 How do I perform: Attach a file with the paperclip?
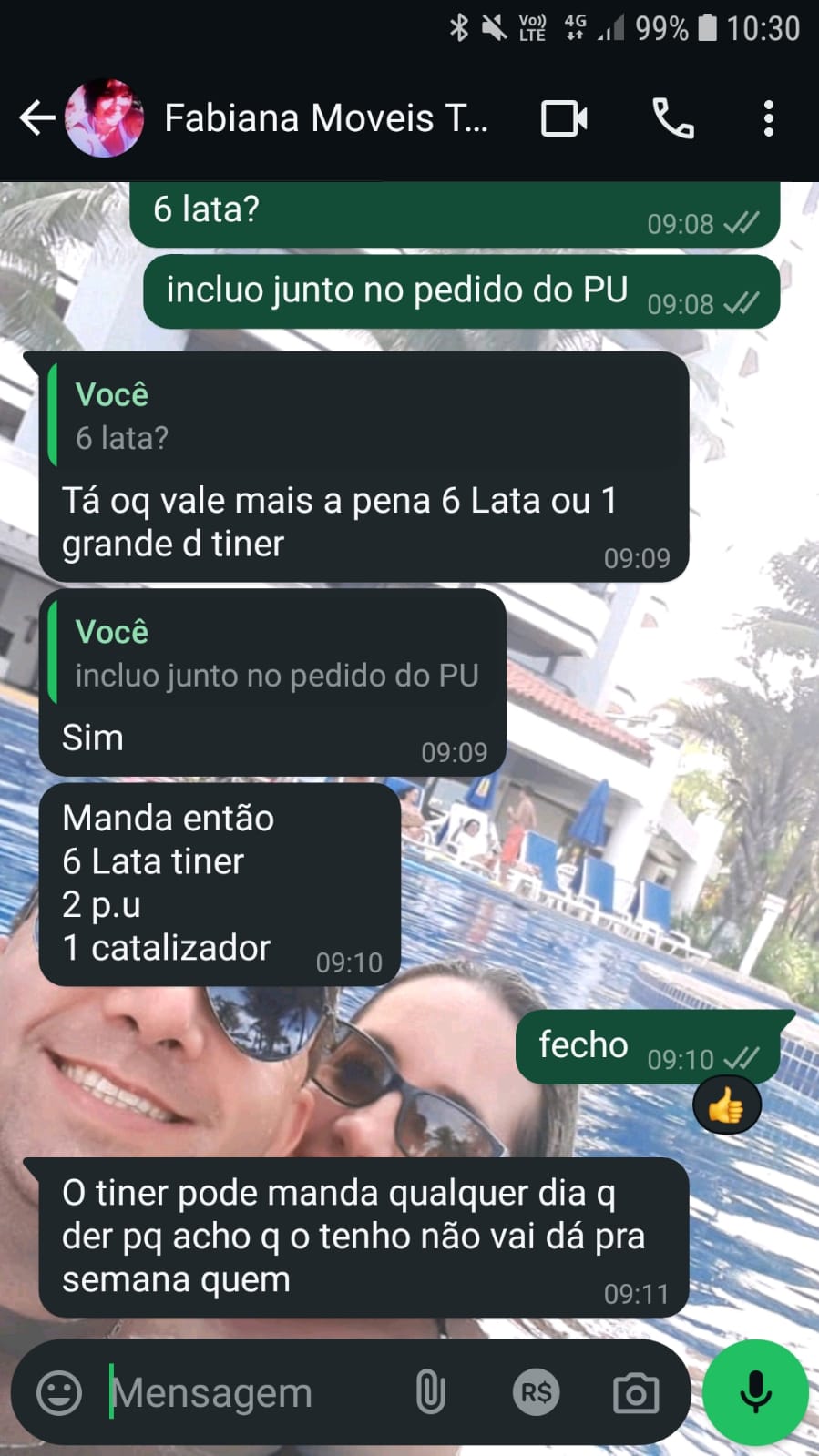coord(430,1392)
